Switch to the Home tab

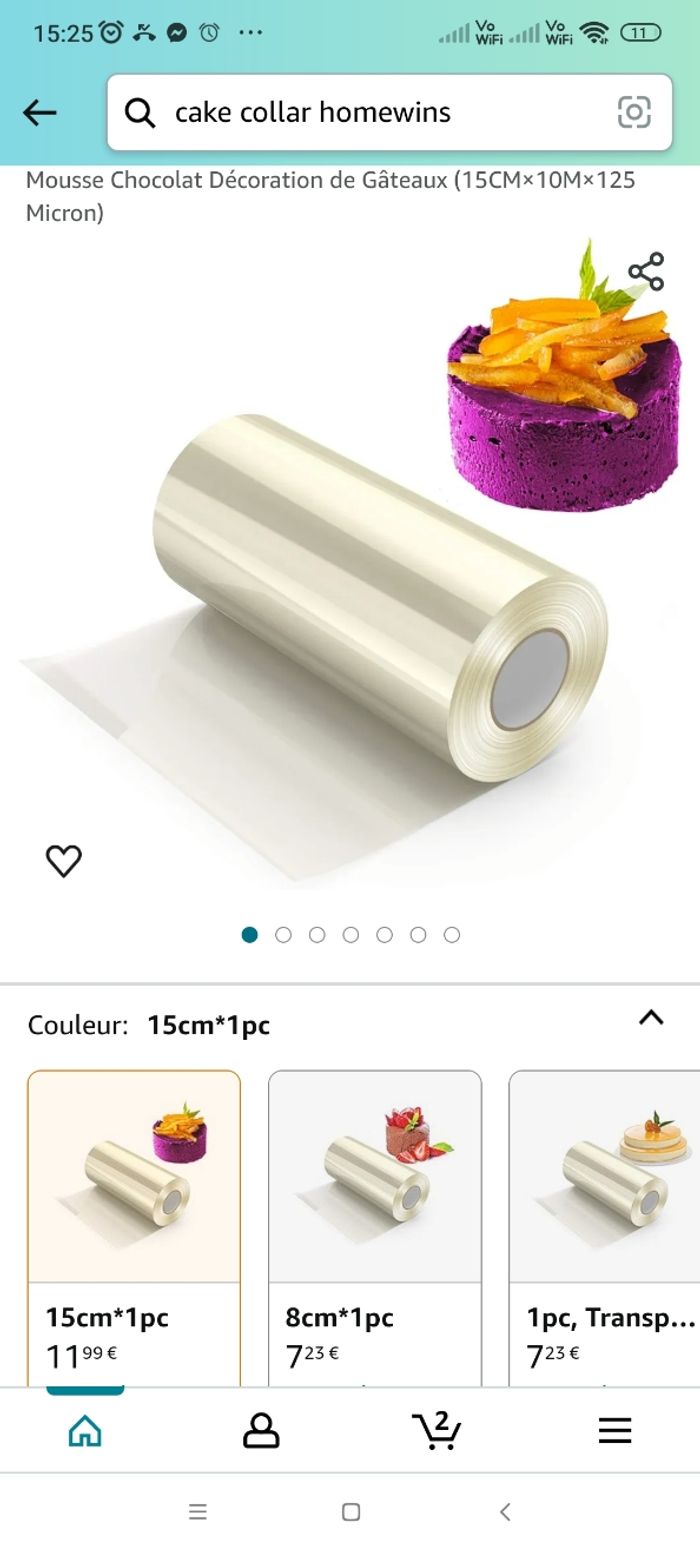pos(85,1431)
